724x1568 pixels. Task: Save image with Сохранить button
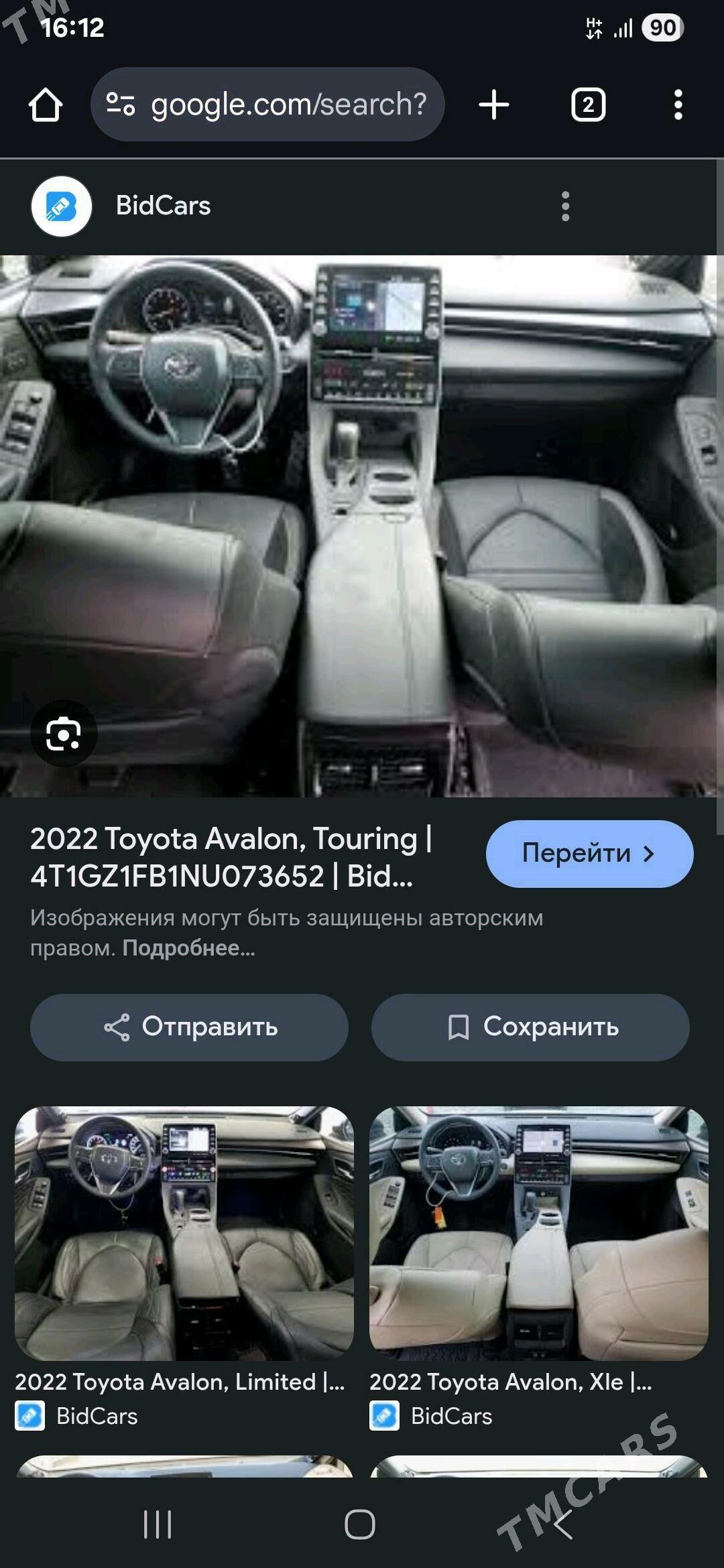[530, 1027]
